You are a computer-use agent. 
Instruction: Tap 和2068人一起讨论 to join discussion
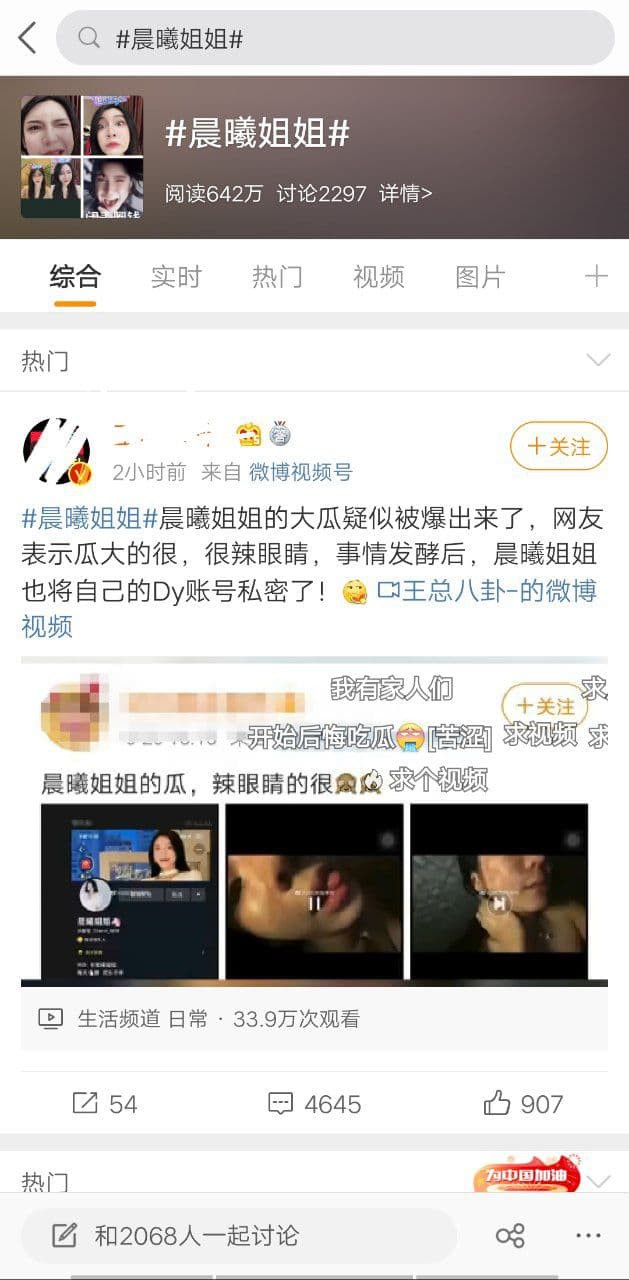[x=238, y=1236]
